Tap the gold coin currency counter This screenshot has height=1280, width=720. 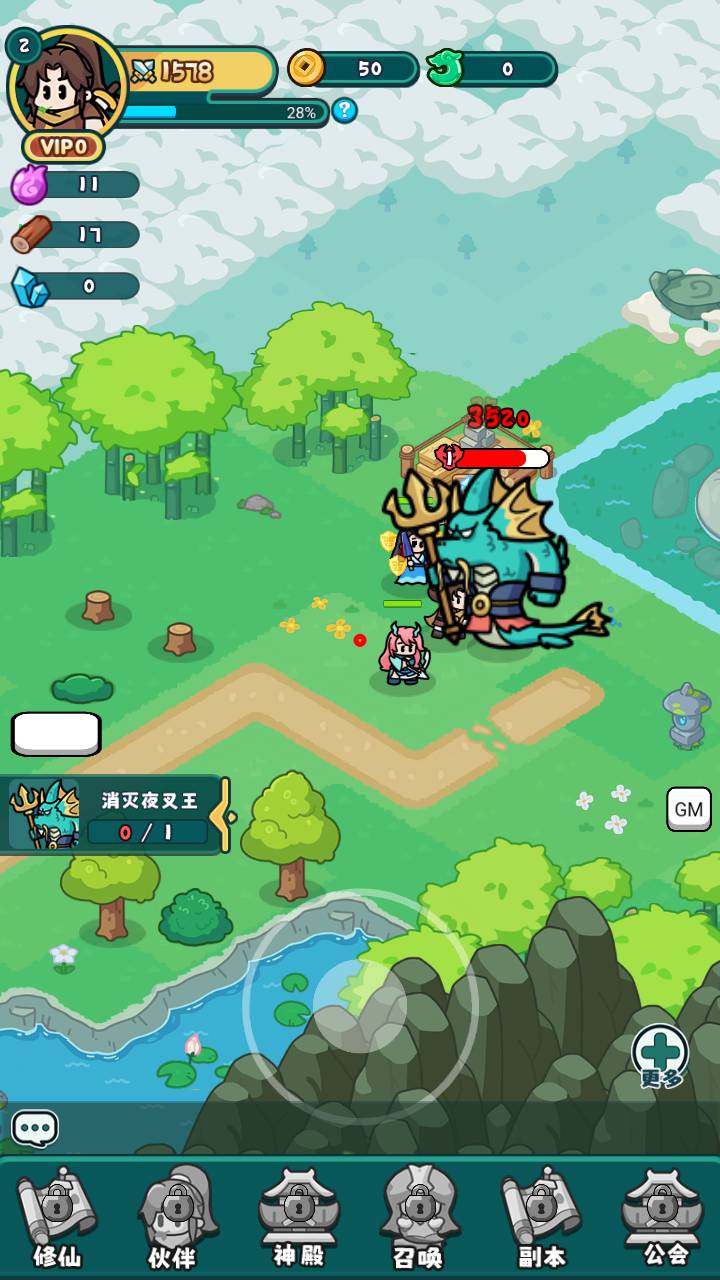pyautogui.click(x=353, y=68)
